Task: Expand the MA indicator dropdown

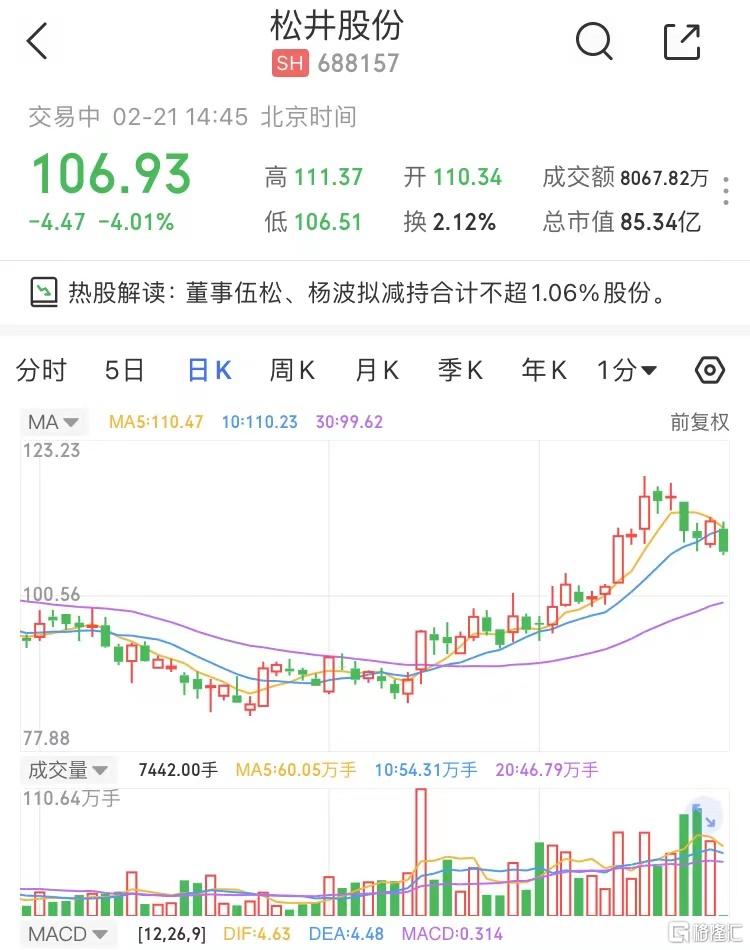Action: point(56,422)
